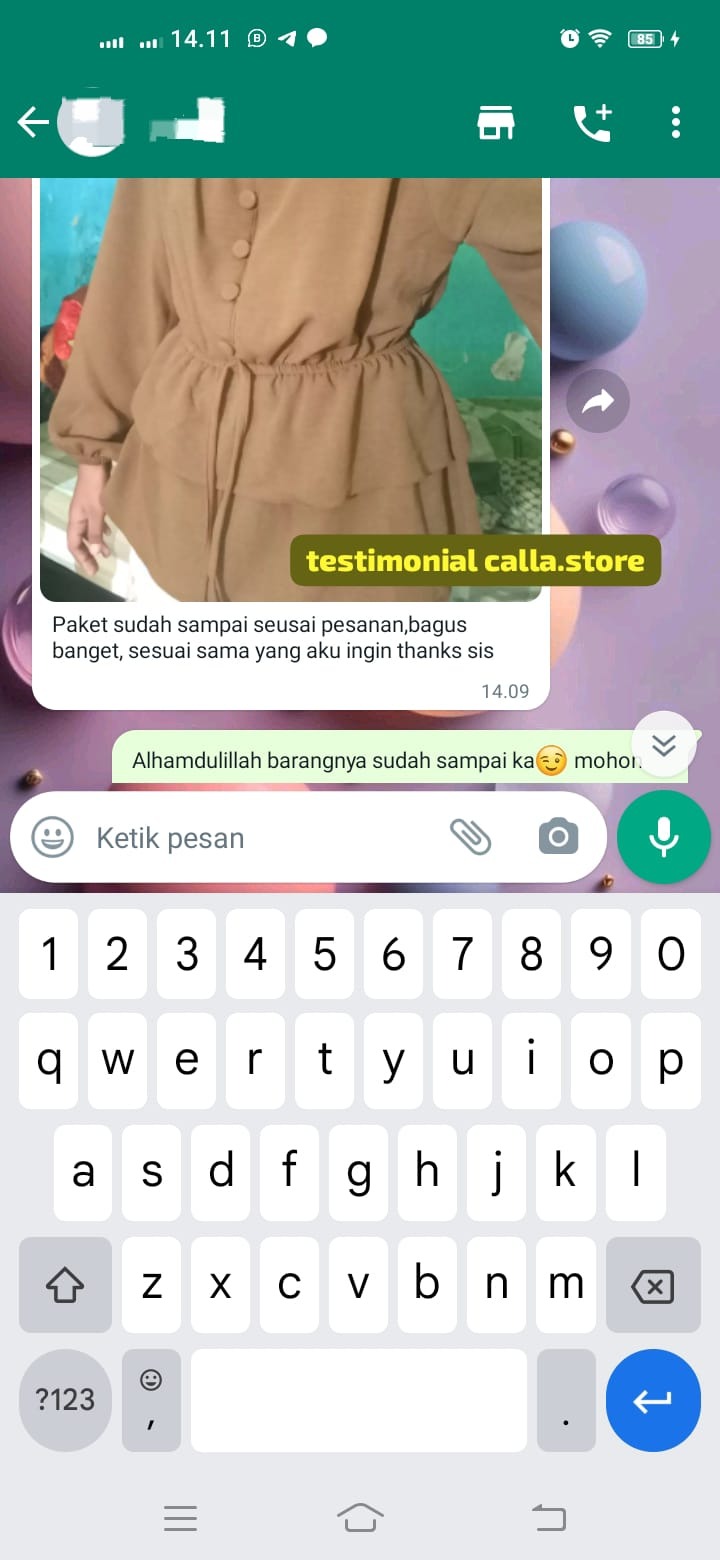
Task: Start a call with this contact
Action: (x=591, y=123)
